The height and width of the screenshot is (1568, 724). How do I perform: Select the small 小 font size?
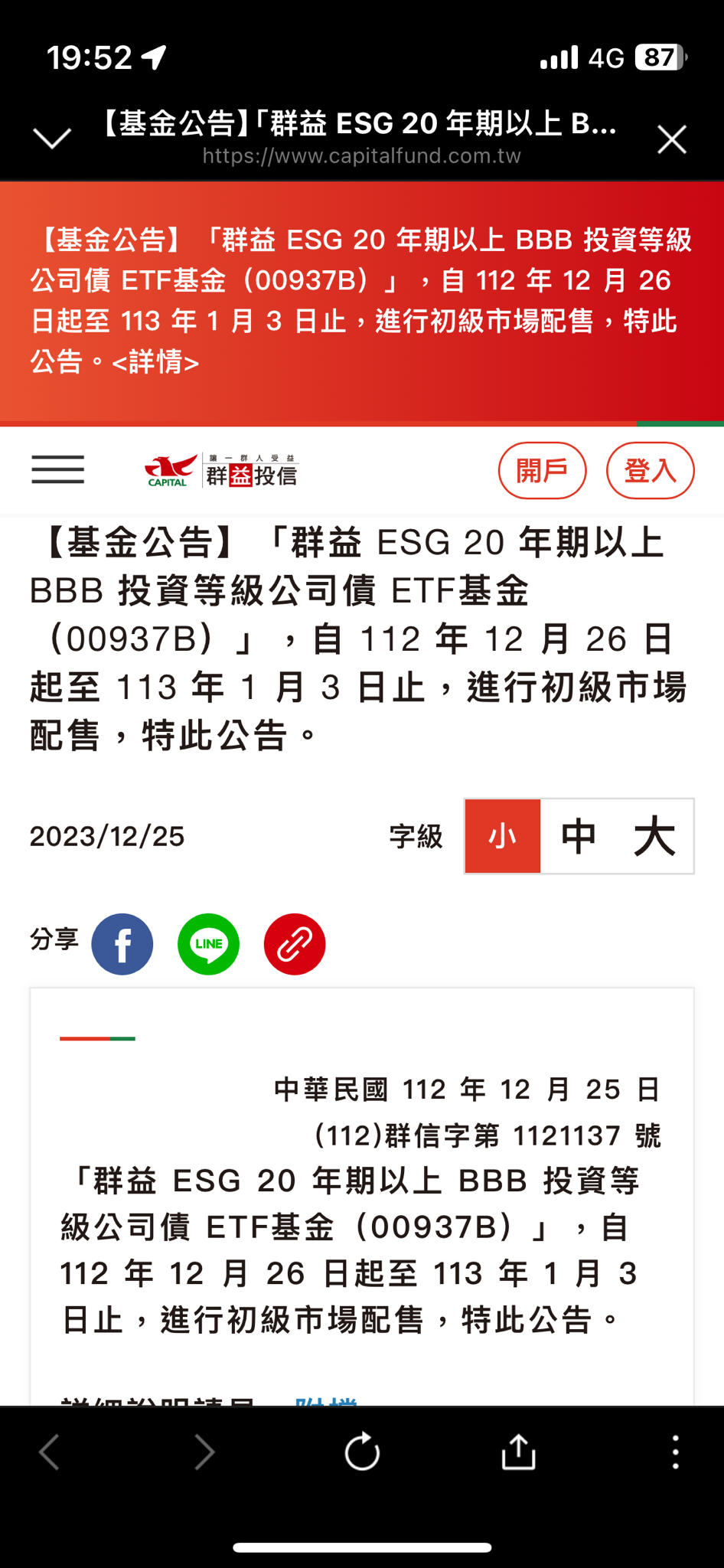(x=502, y=836)
